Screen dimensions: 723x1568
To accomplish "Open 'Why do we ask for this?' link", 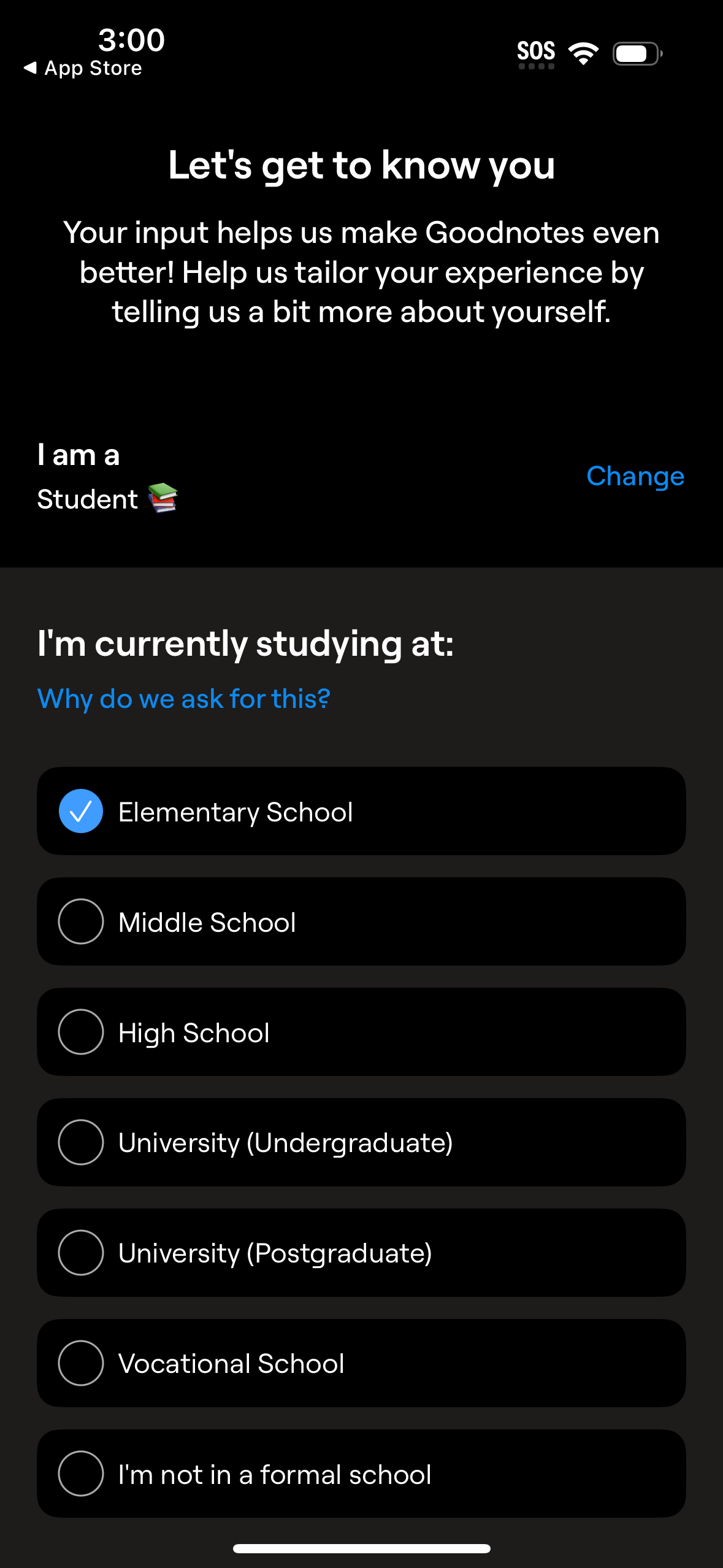I will [183, 699].
